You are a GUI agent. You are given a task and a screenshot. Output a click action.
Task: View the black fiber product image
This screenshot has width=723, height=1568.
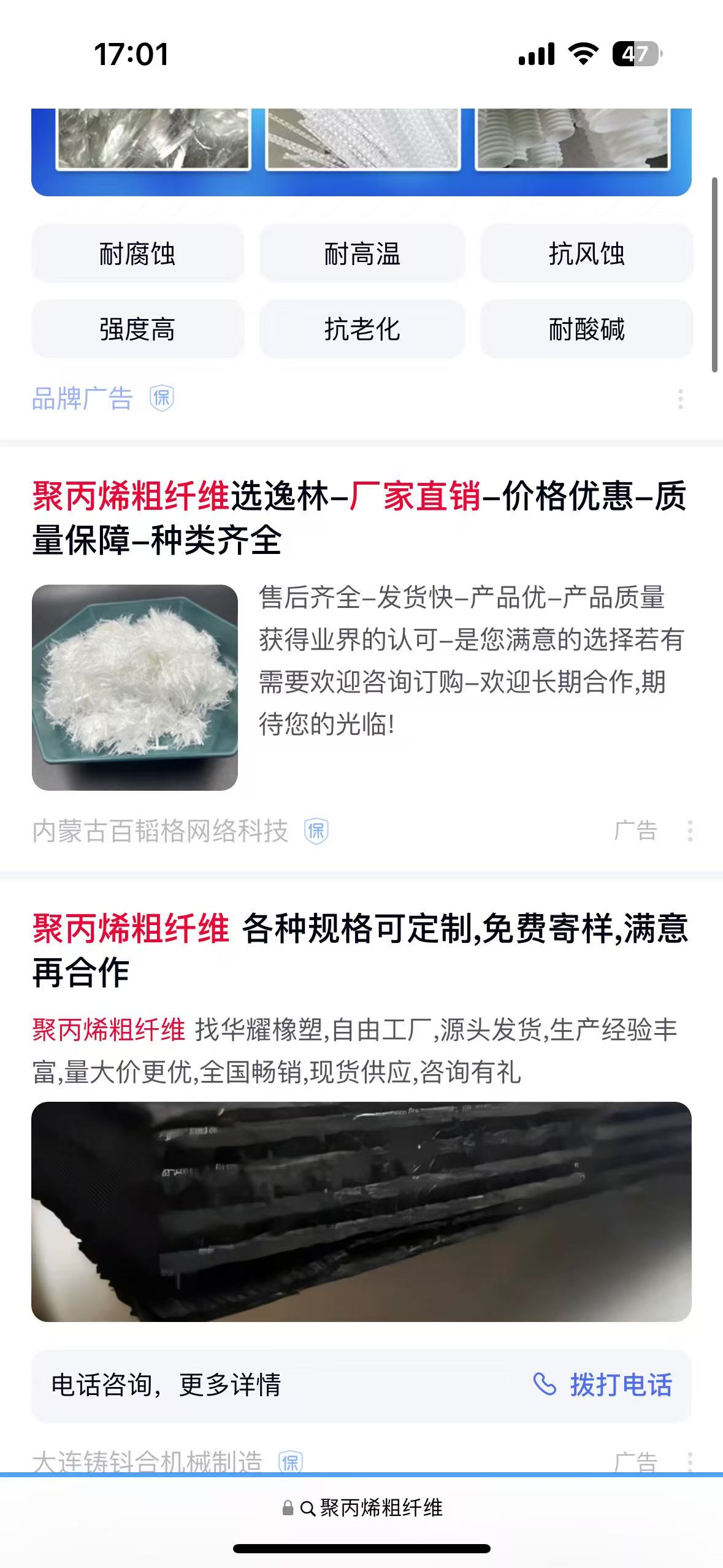click(x=361, y=1212)
